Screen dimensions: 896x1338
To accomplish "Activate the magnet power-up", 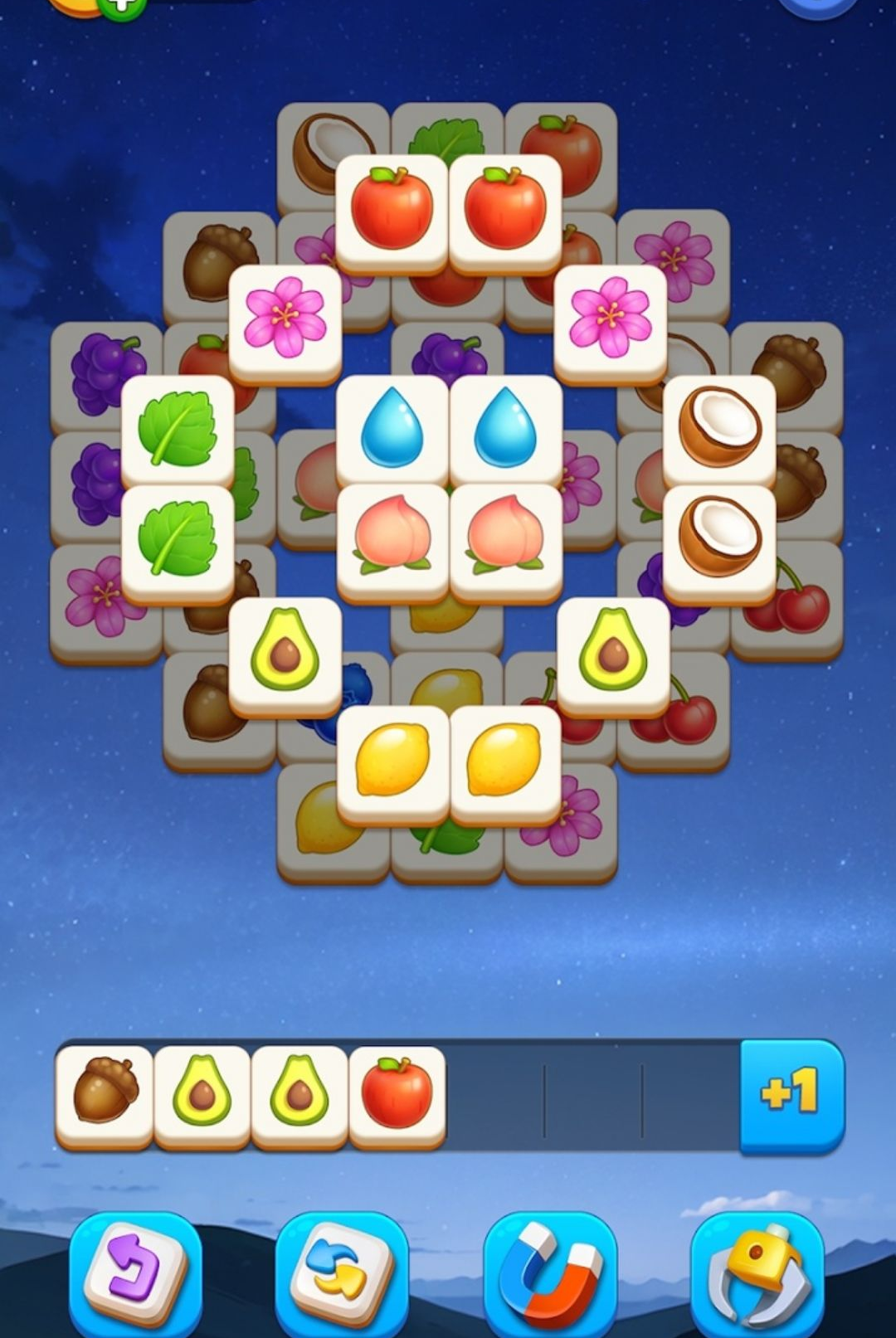I will (550, 1274).
